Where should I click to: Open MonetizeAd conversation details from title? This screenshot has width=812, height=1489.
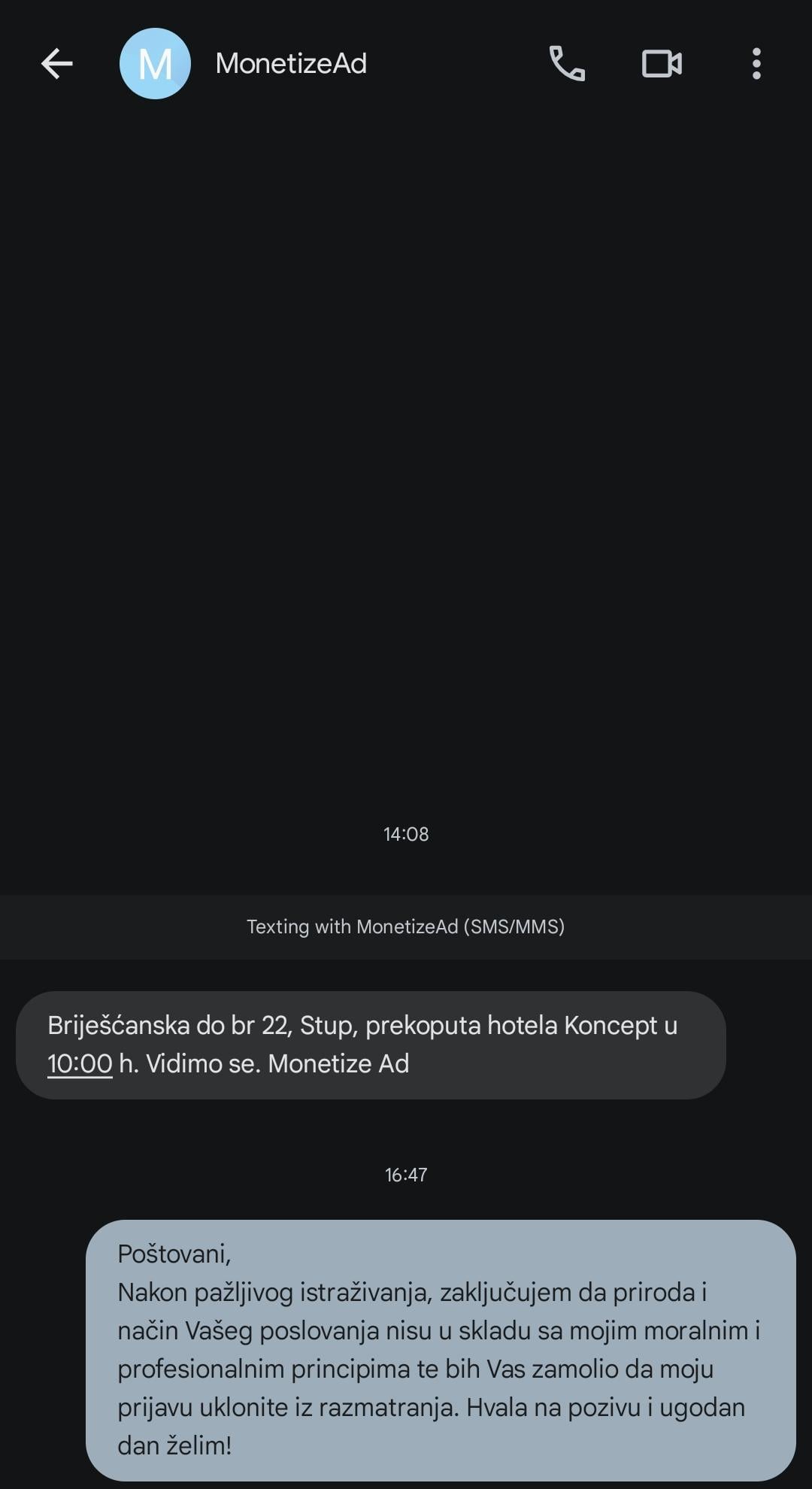291,64
